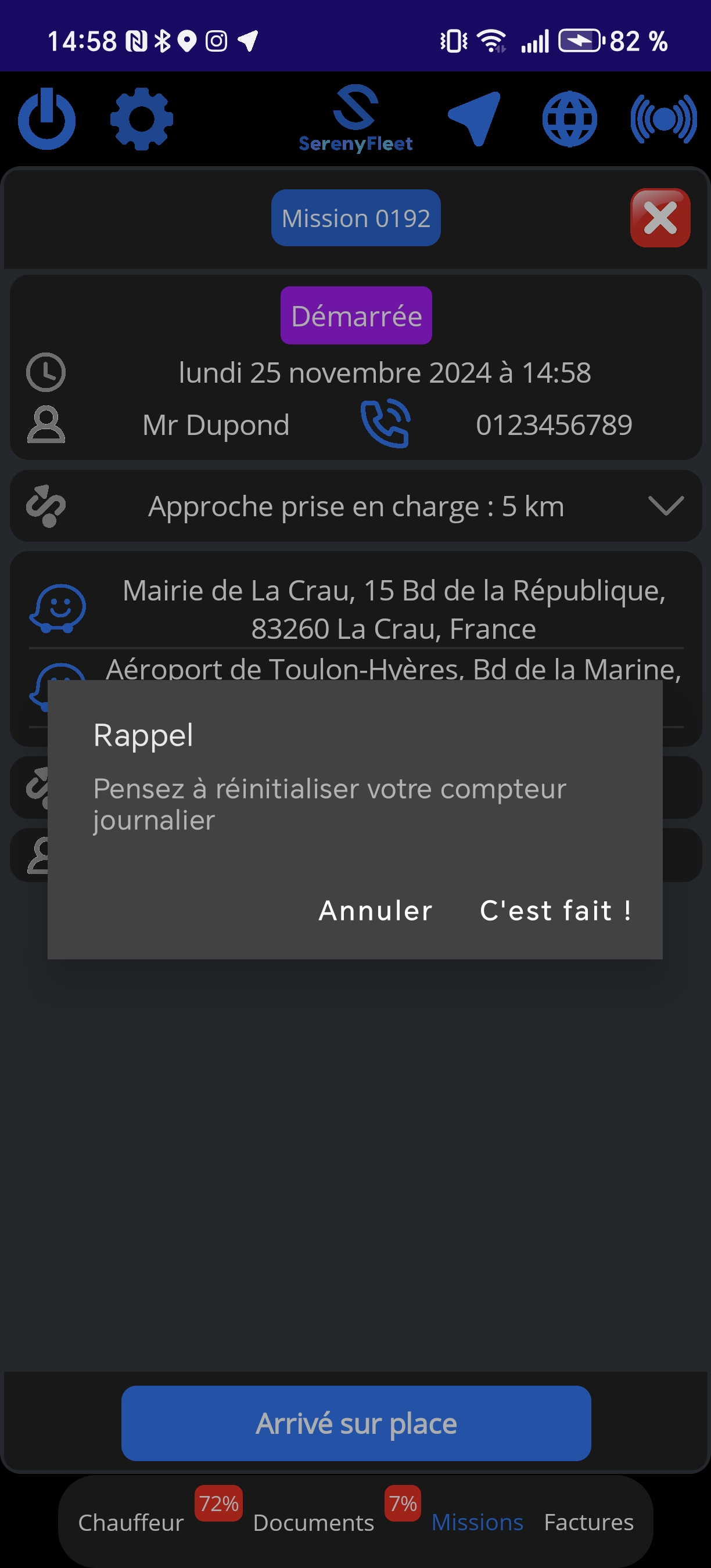Switch to the Chauffeur tab
The width and height of the screenshot is (711, 1568).
coord(131,1522)
